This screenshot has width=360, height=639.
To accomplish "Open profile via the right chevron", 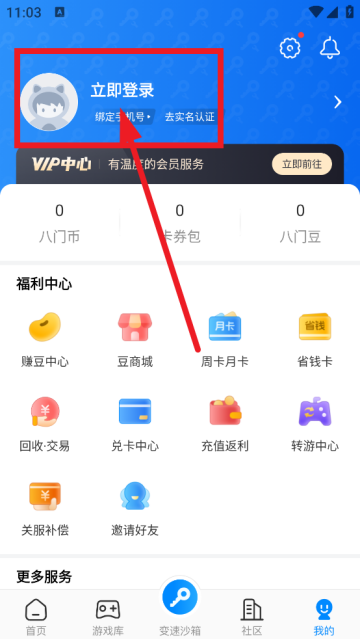I will 338,102.
